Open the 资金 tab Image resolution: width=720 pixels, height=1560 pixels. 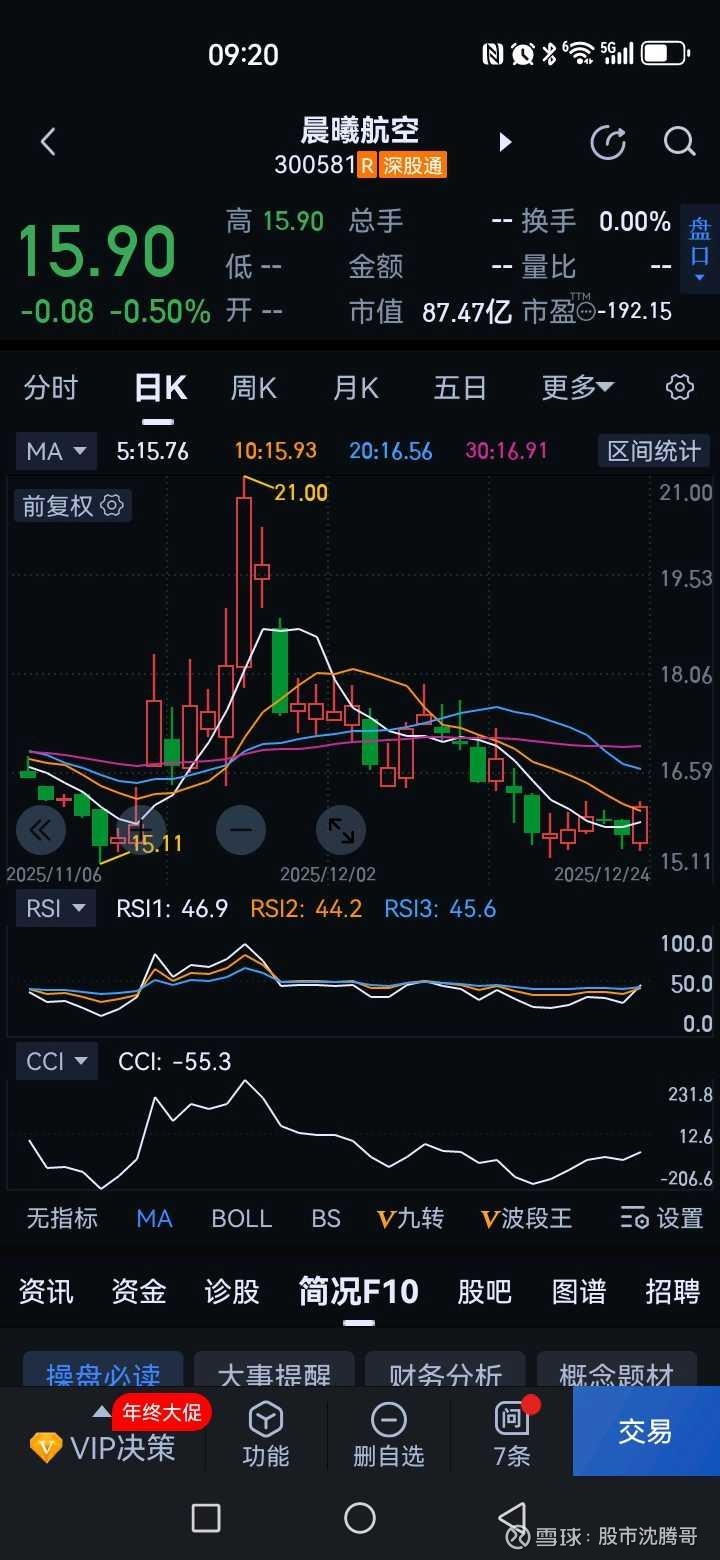click(x=138, y=1292)
